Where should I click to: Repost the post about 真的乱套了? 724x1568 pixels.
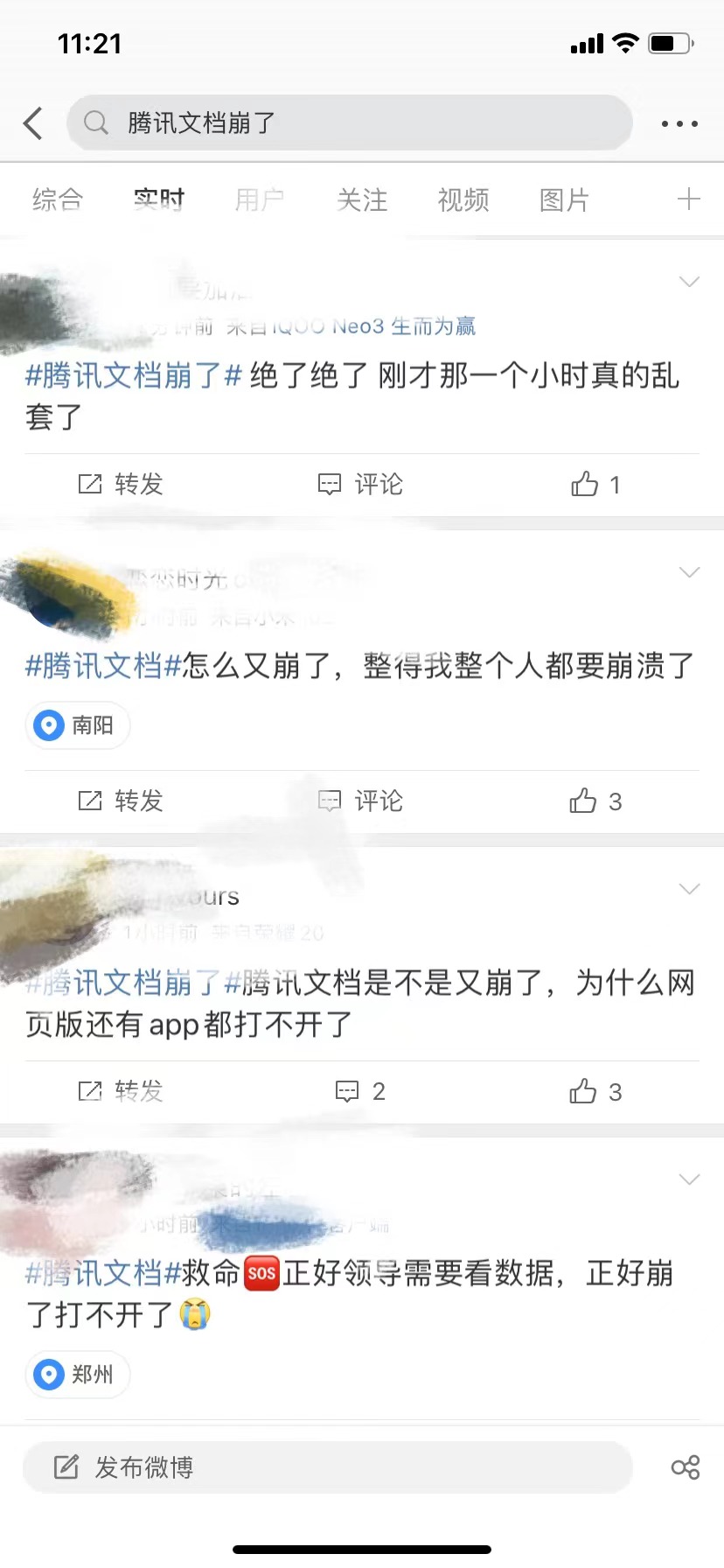pos(122,484)
